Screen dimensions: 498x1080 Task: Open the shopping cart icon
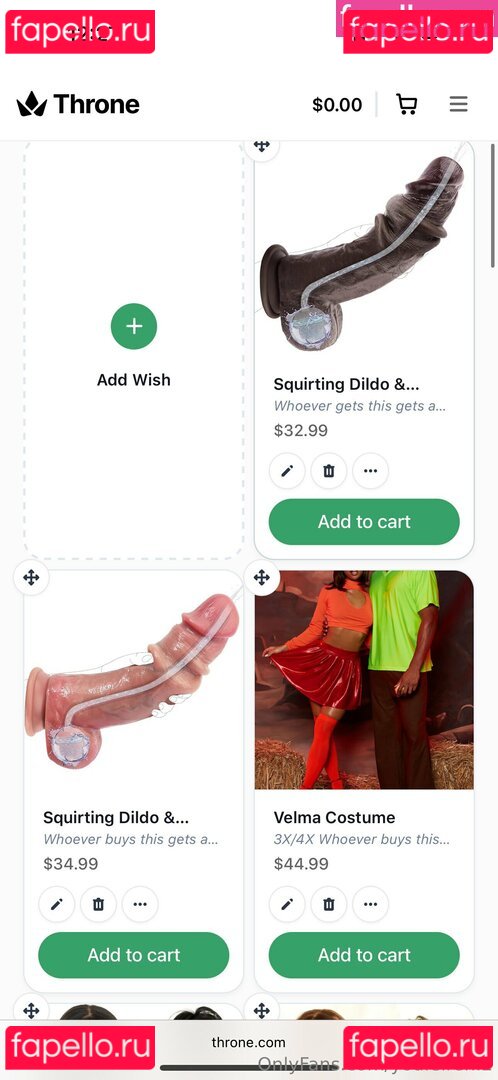point(406,105)
